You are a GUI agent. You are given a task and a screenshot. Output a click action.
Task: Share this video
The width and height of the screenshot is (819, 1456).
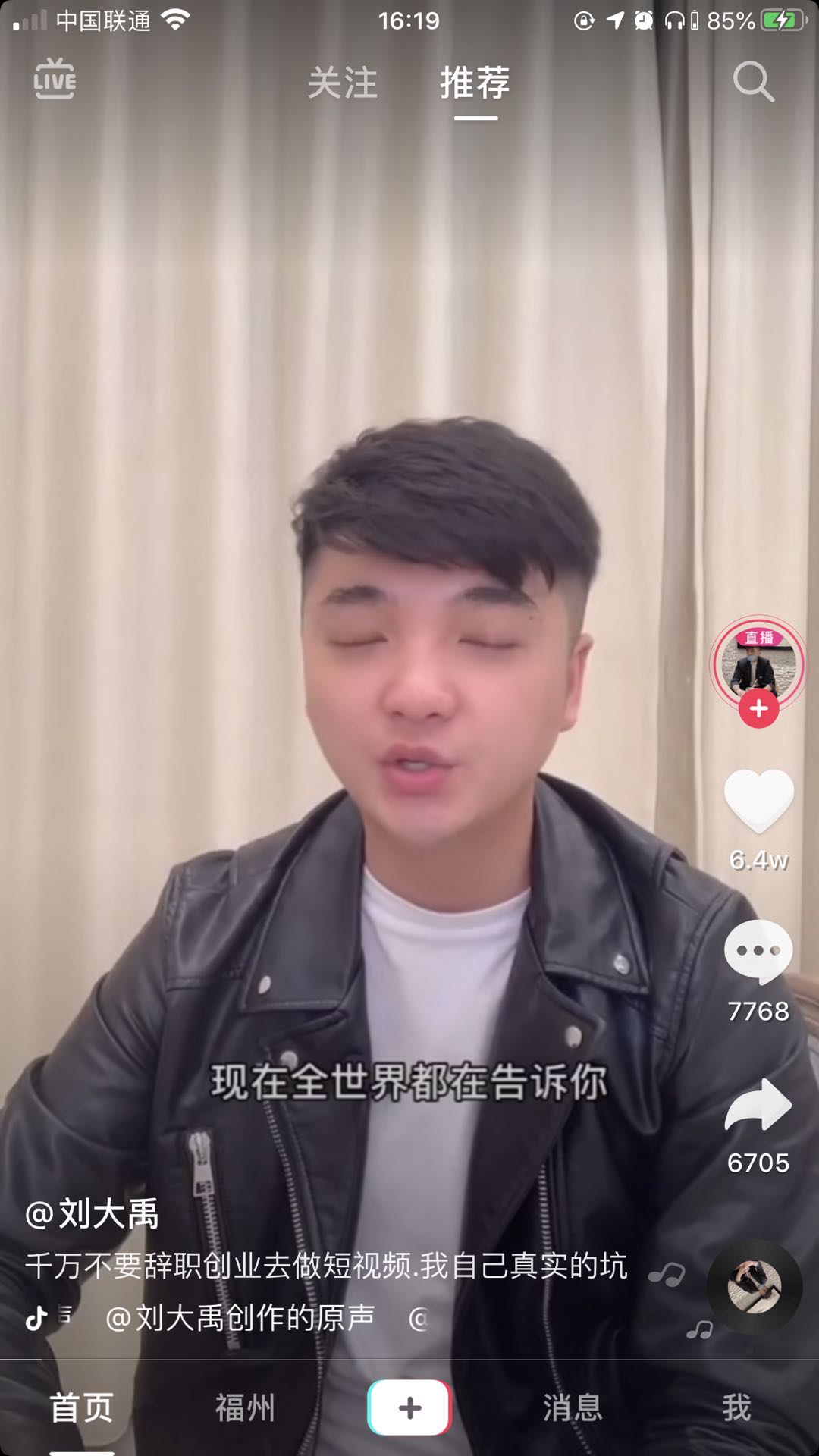coord(758,1106)
